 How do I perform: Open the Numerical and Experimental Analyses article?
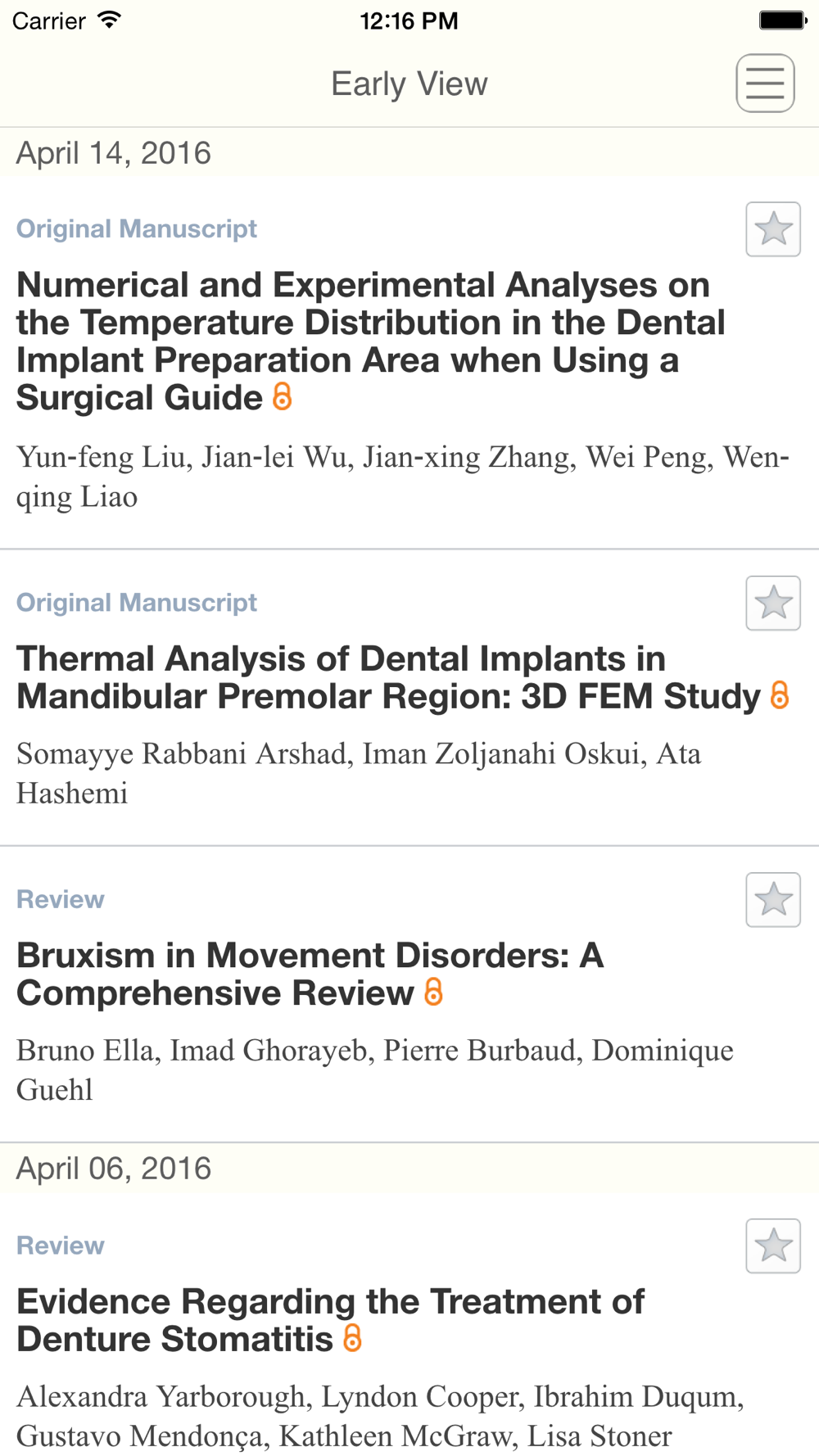[x=371, y=341]
